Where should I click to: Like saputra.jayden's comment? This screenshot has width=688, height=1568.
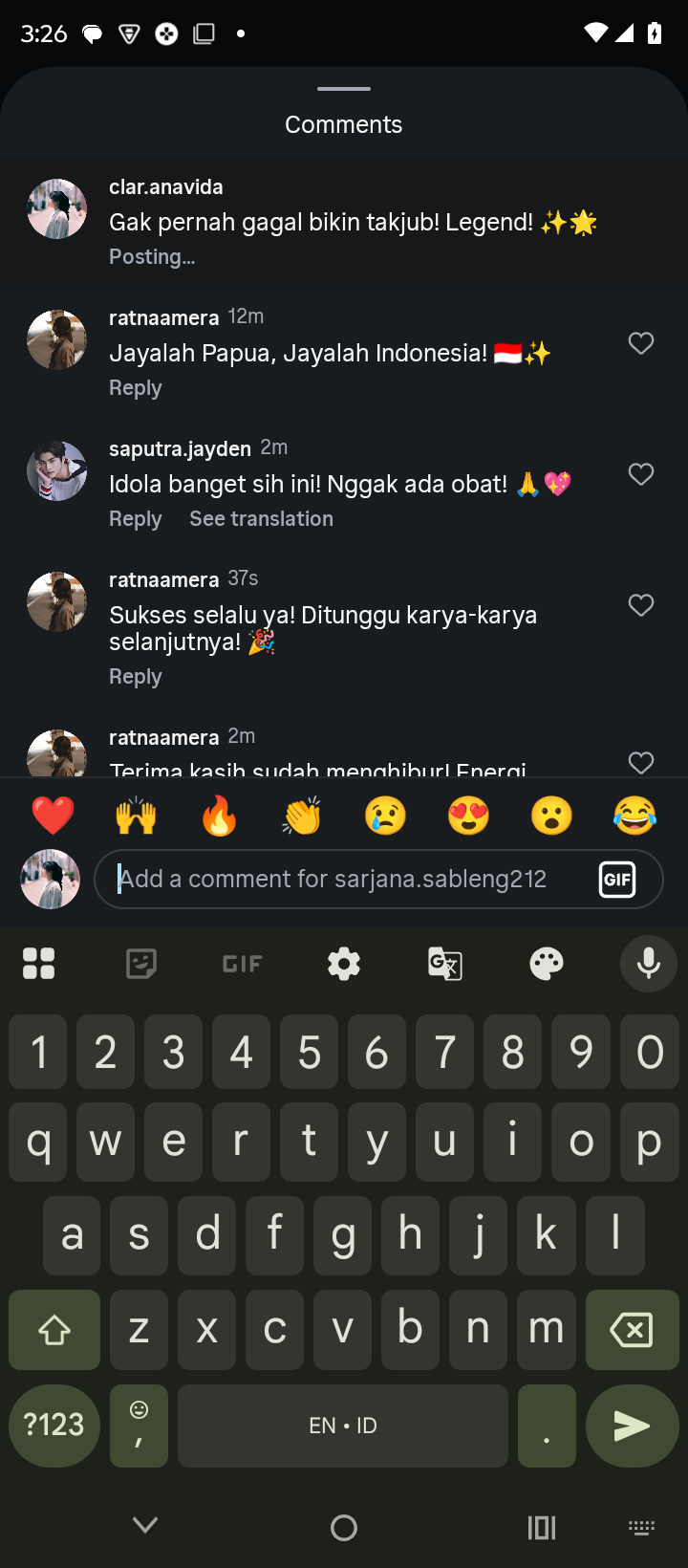coord(641,474)
